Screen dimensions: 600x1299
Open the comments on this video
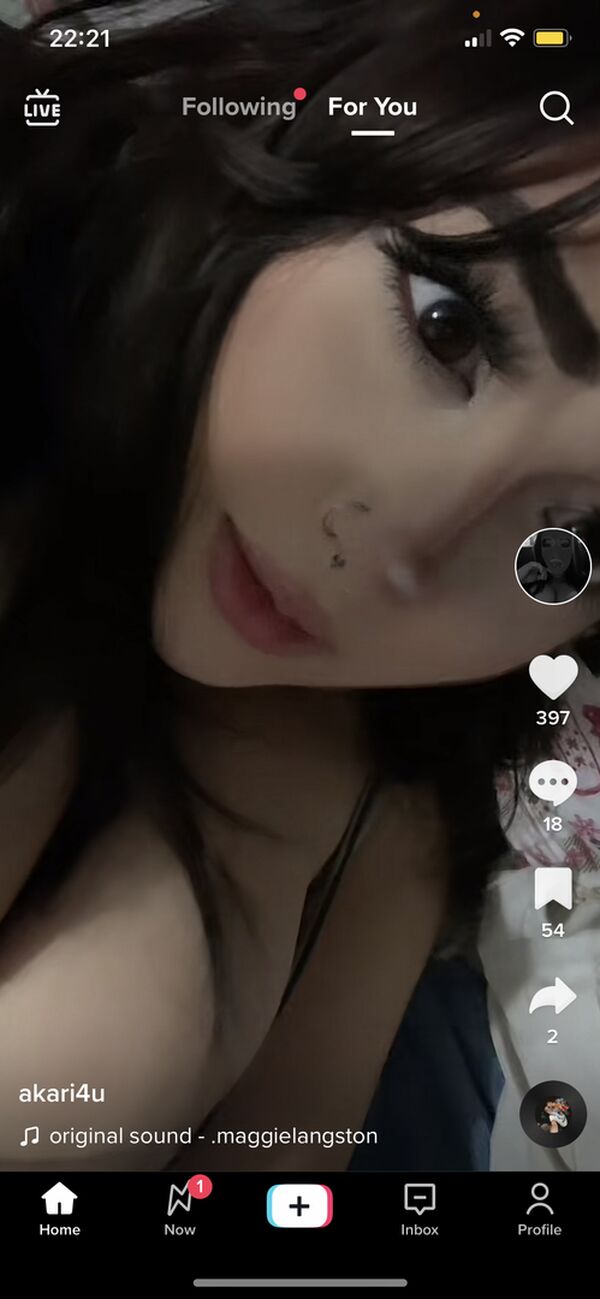click(553, 783)
